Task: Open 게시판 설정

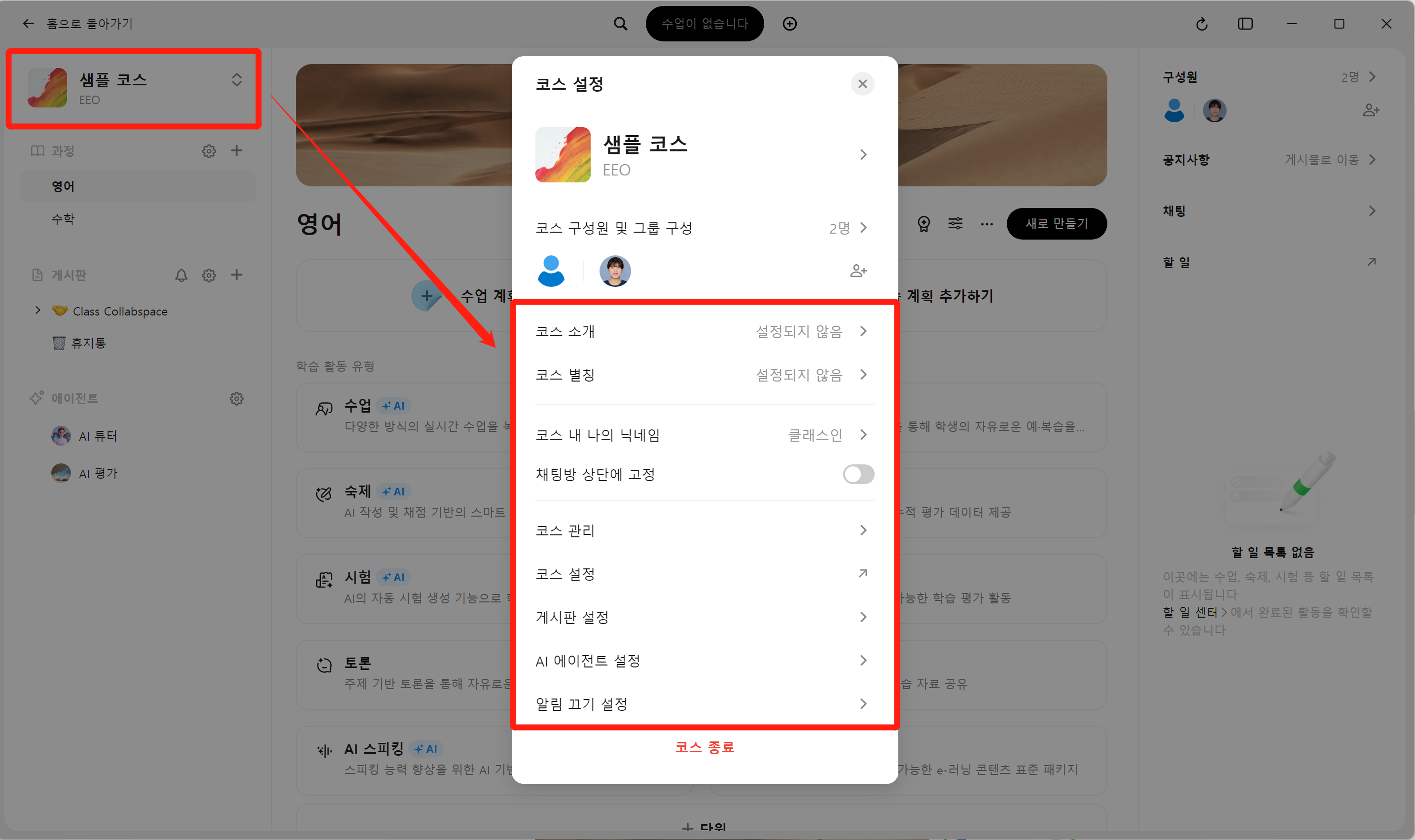Action: point(704,617)
